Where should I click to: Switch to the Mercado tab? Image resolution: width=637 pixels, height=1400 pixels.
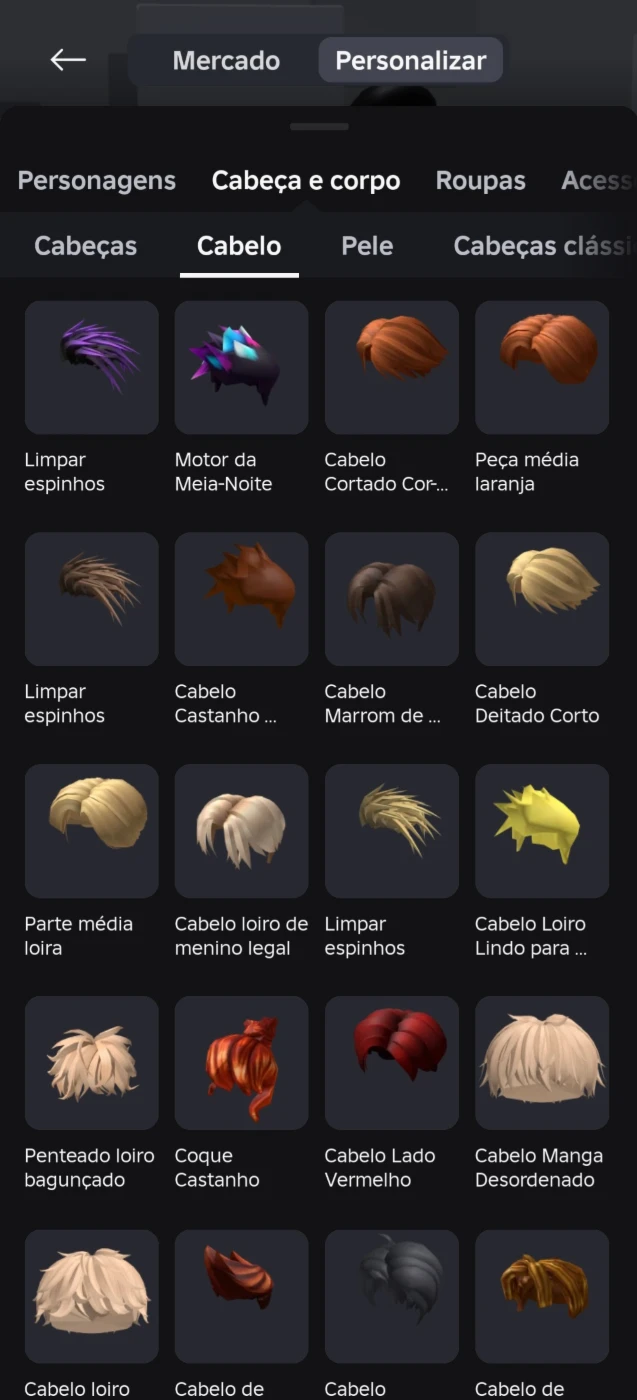(224, 60)
